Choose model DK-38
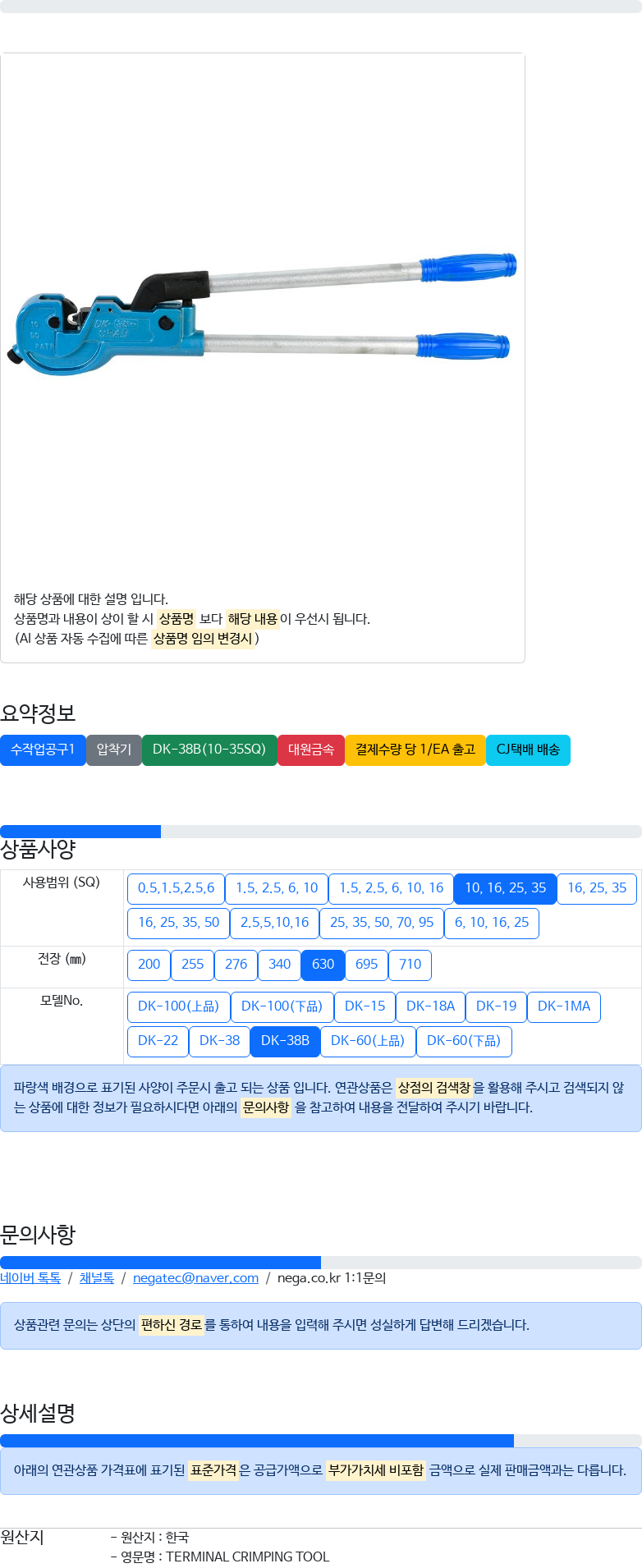The width and height of the screenshot is (642, 1568). (219, 1041)
